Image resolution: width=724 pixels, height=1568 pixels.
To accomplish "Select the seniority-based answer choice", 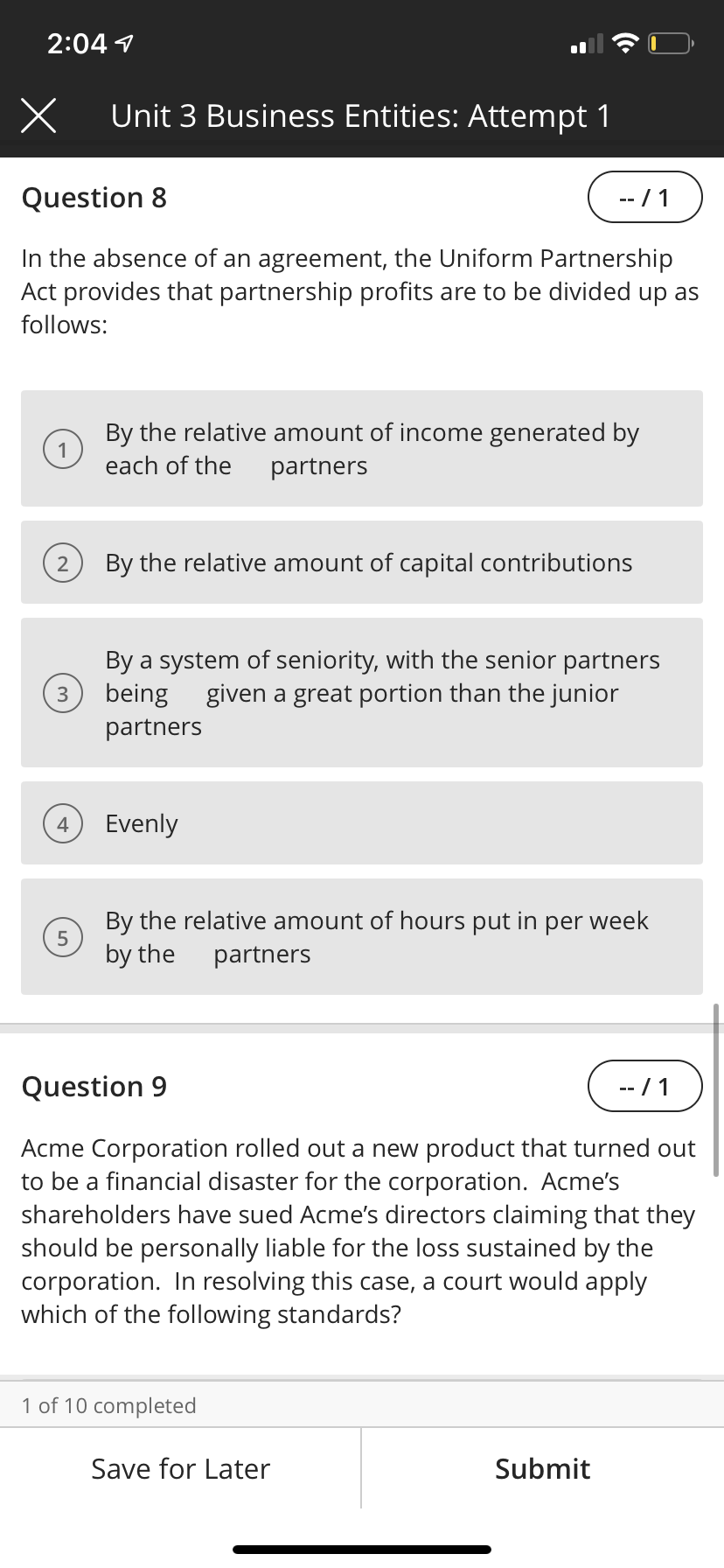I will click(361, 692).
